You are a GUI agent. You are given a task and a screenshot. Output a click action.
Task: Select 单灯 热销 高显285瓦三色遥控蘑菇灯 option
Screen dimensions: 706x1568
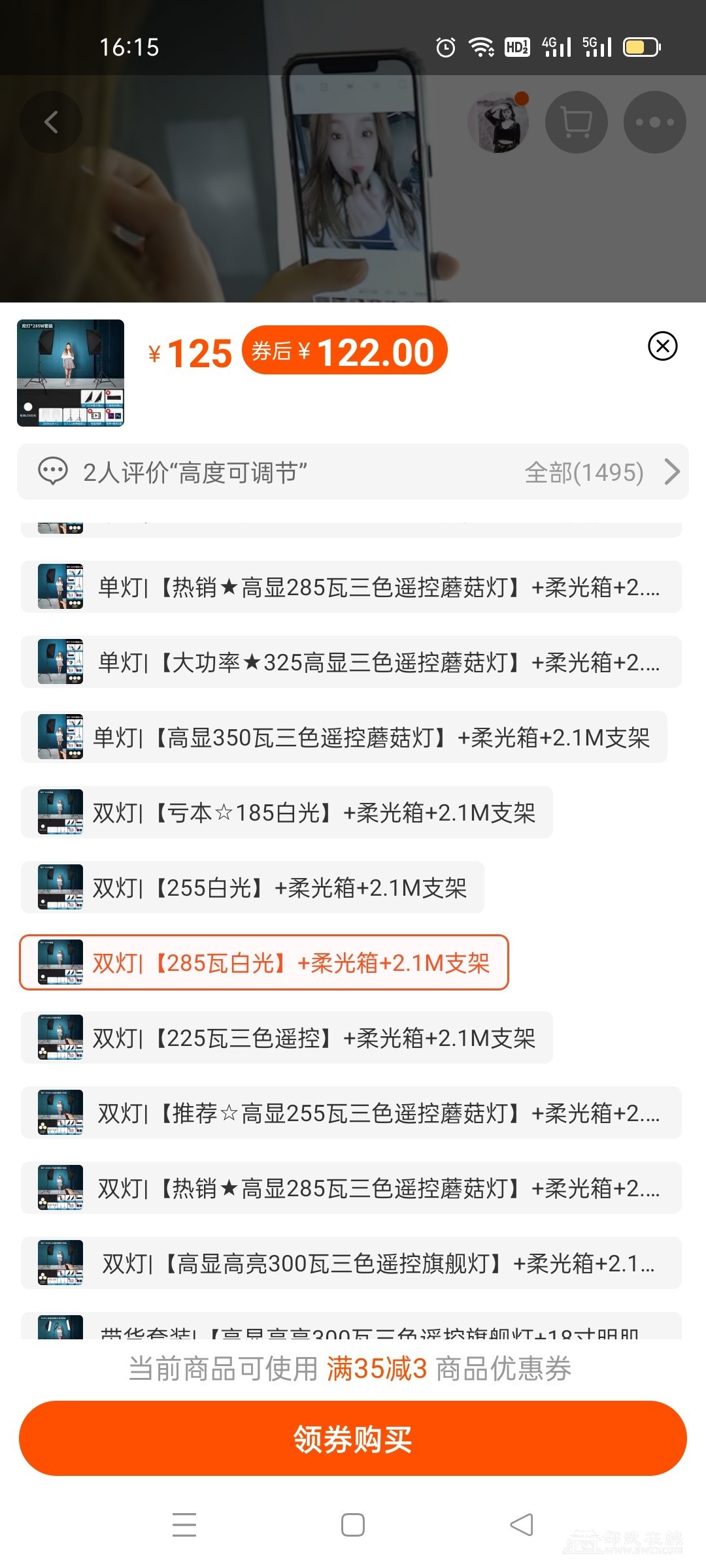point(351,587)
